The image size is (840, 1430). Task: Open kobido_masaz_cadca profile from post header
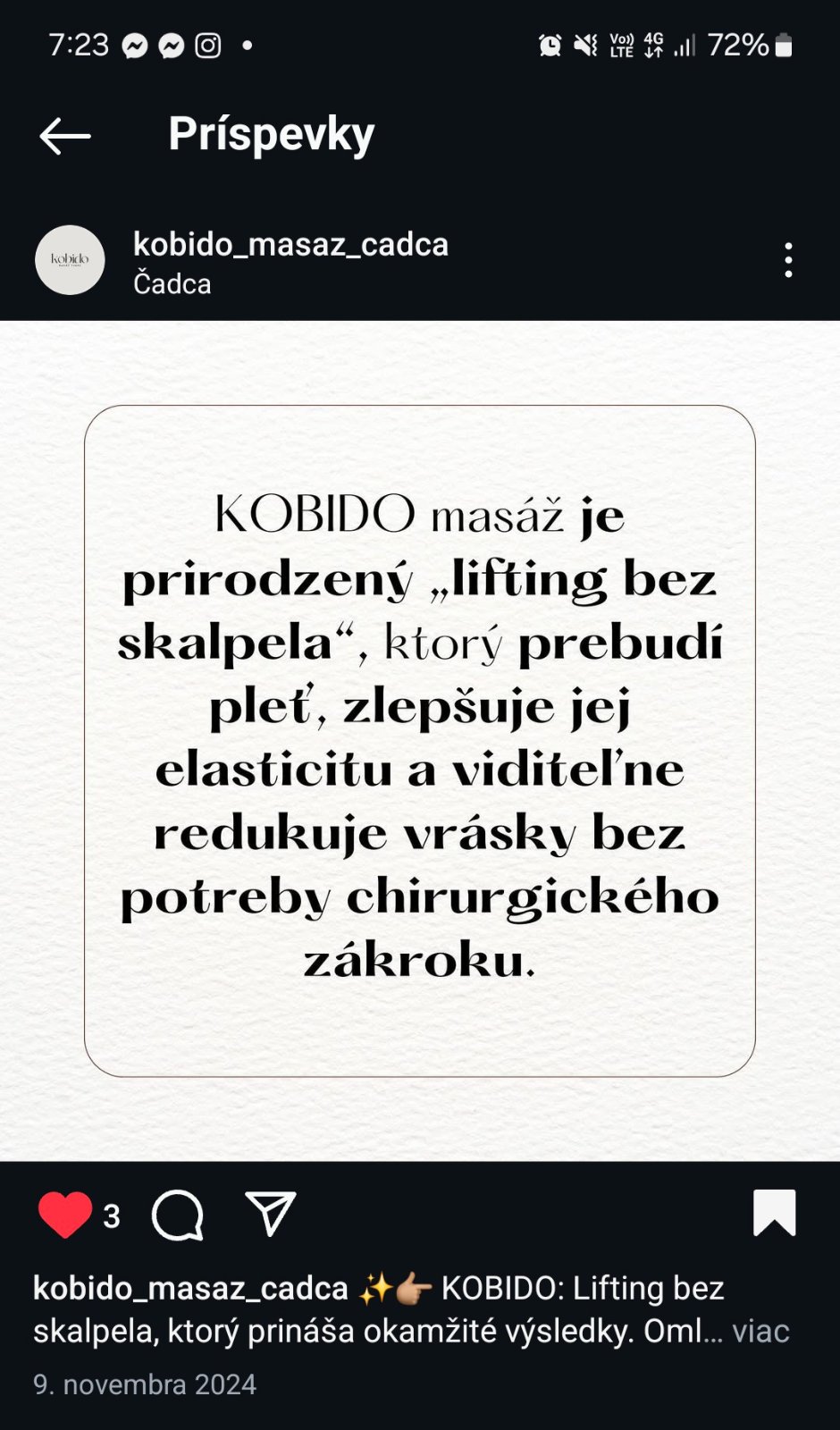pos(290,244)
